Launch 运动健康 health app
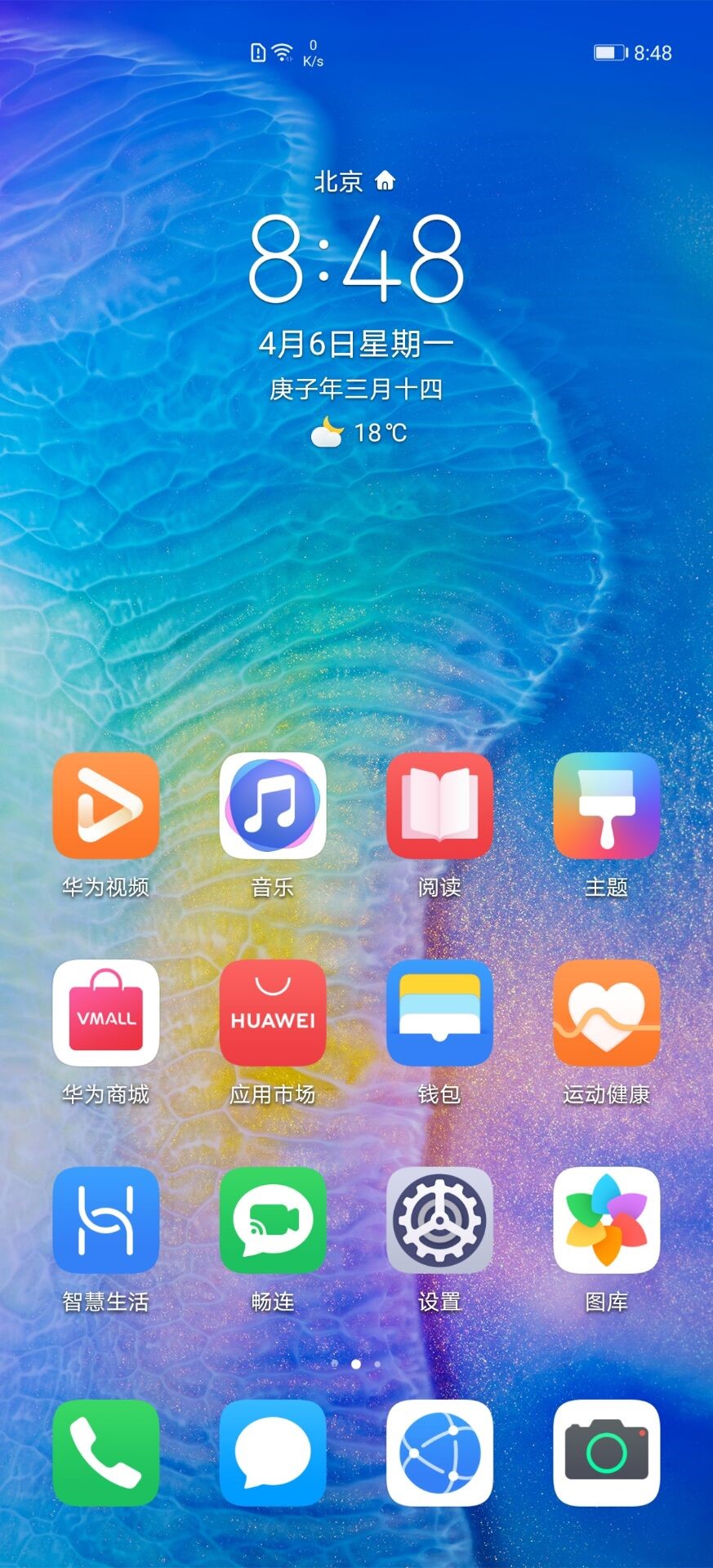Screen dimensions: 713x1568 (606, 1013)
